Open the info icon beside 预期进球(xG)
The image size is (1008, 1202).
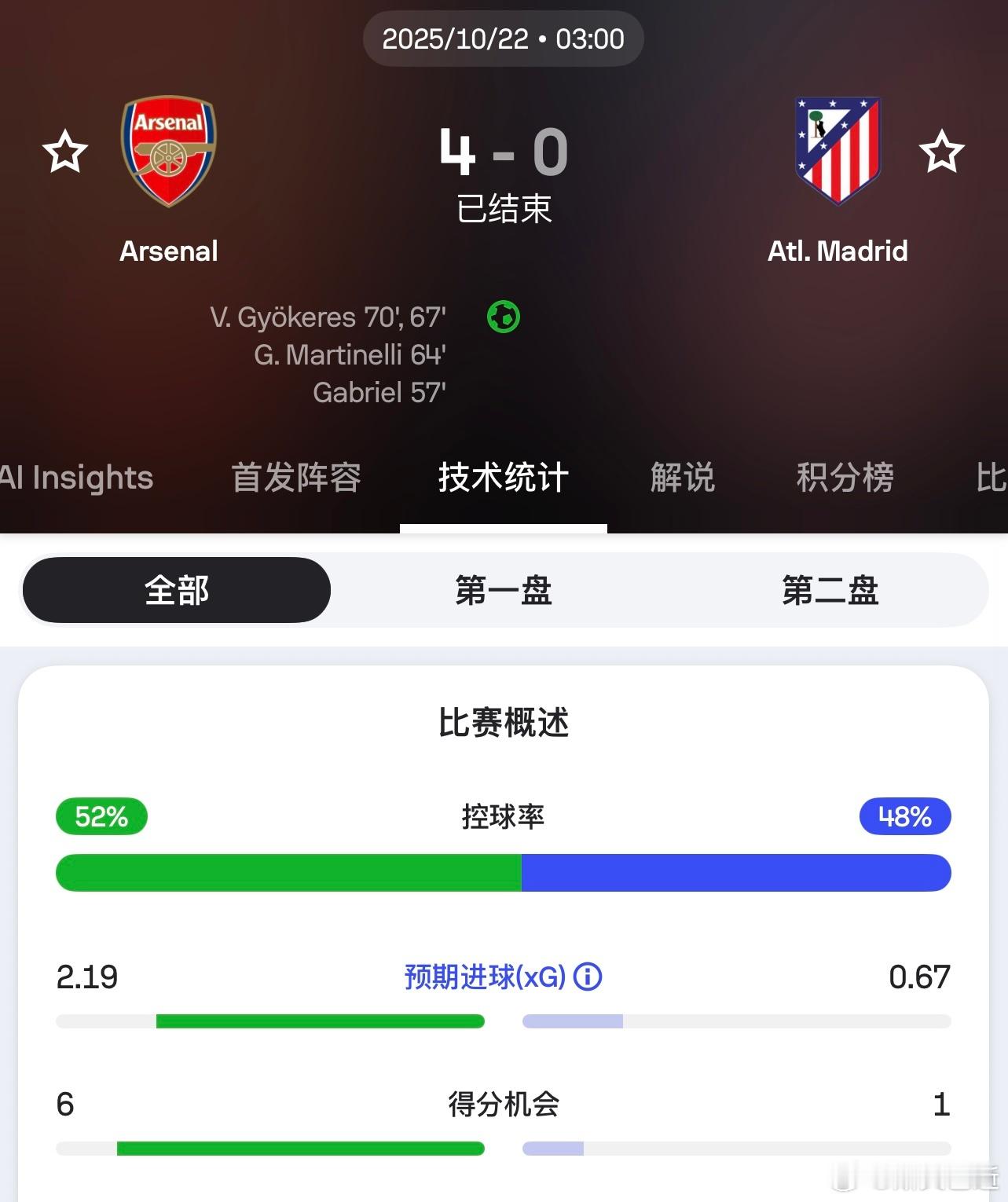[588, 977]
